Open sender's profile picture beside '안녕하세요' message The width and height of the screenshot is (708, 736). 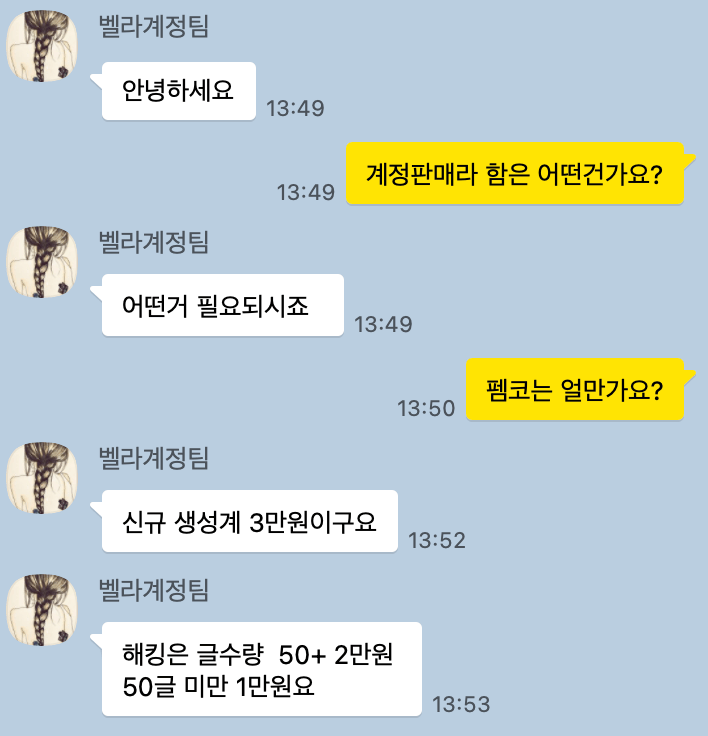[x=43, y=47]
